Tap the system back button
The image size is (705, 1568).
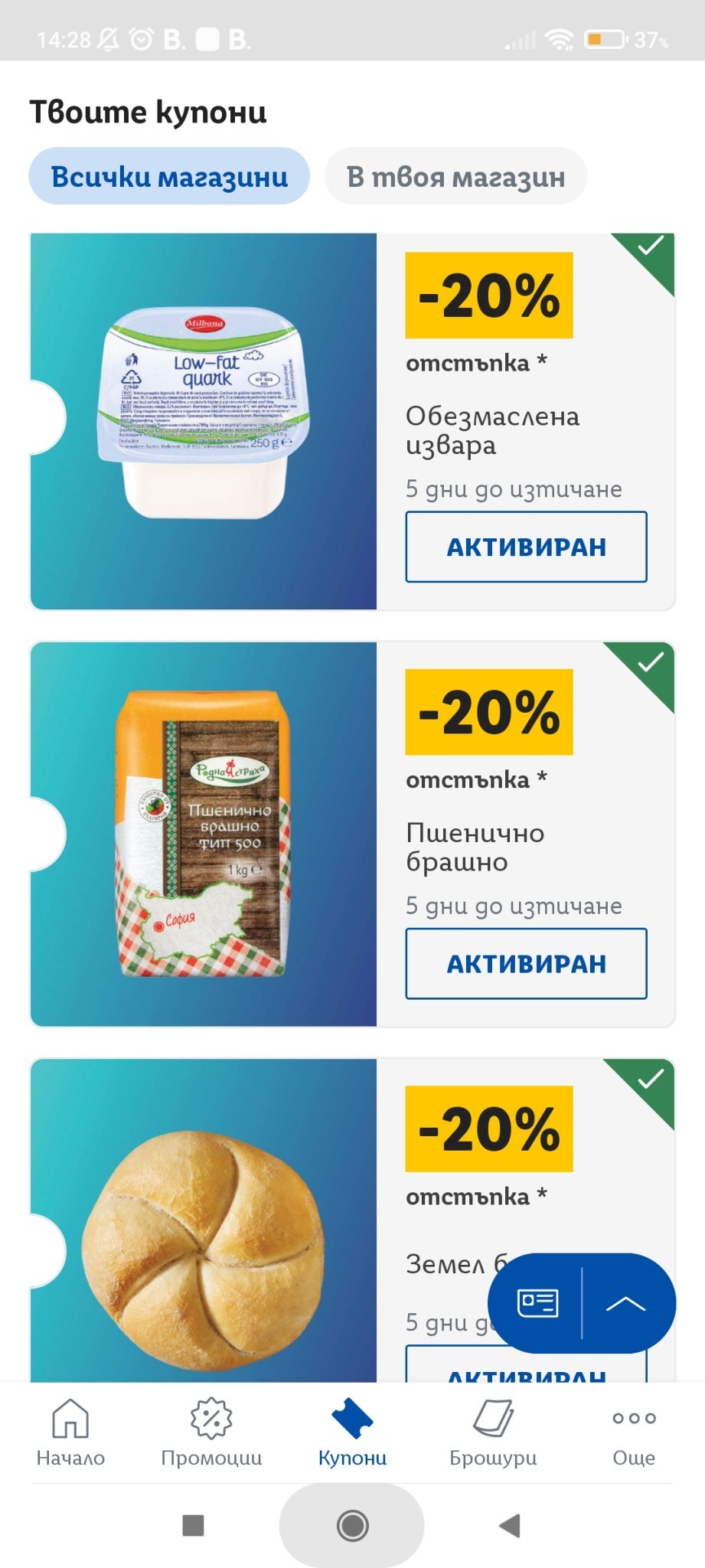click(x=510, y=1526)
